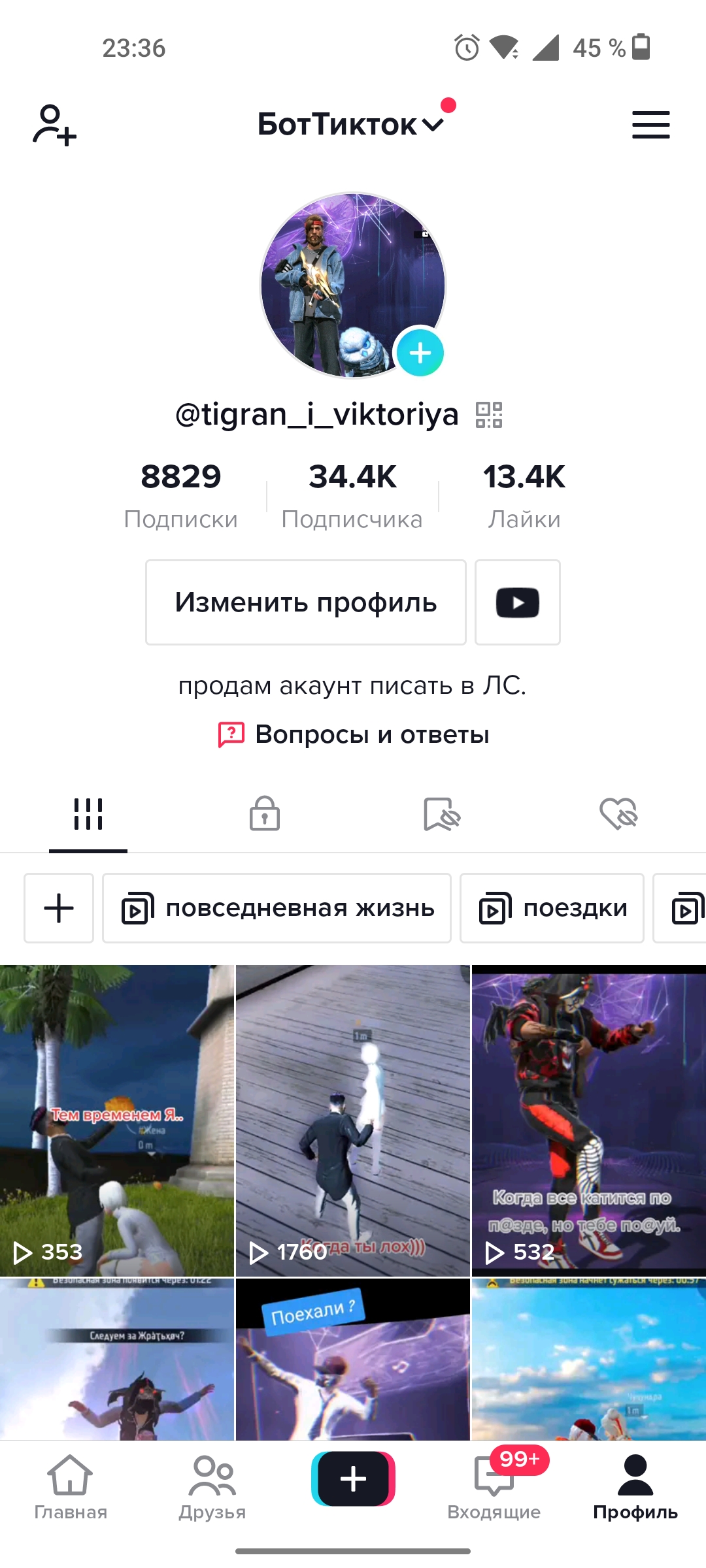Show the profile QR code
706x1568 pixels.
click(x=489, y=414)
